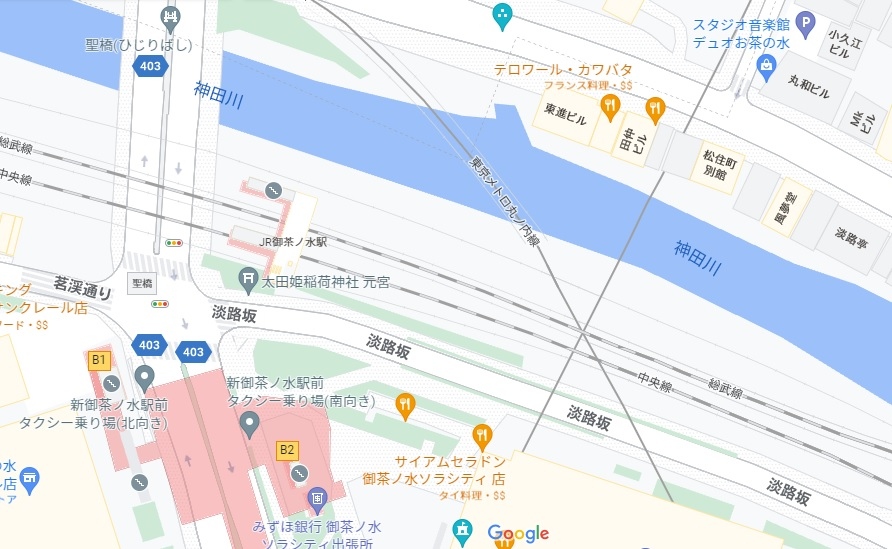Select the タクシー乗り場(南向き) location pin
892x549 pixels.
(x=249, y=426)
